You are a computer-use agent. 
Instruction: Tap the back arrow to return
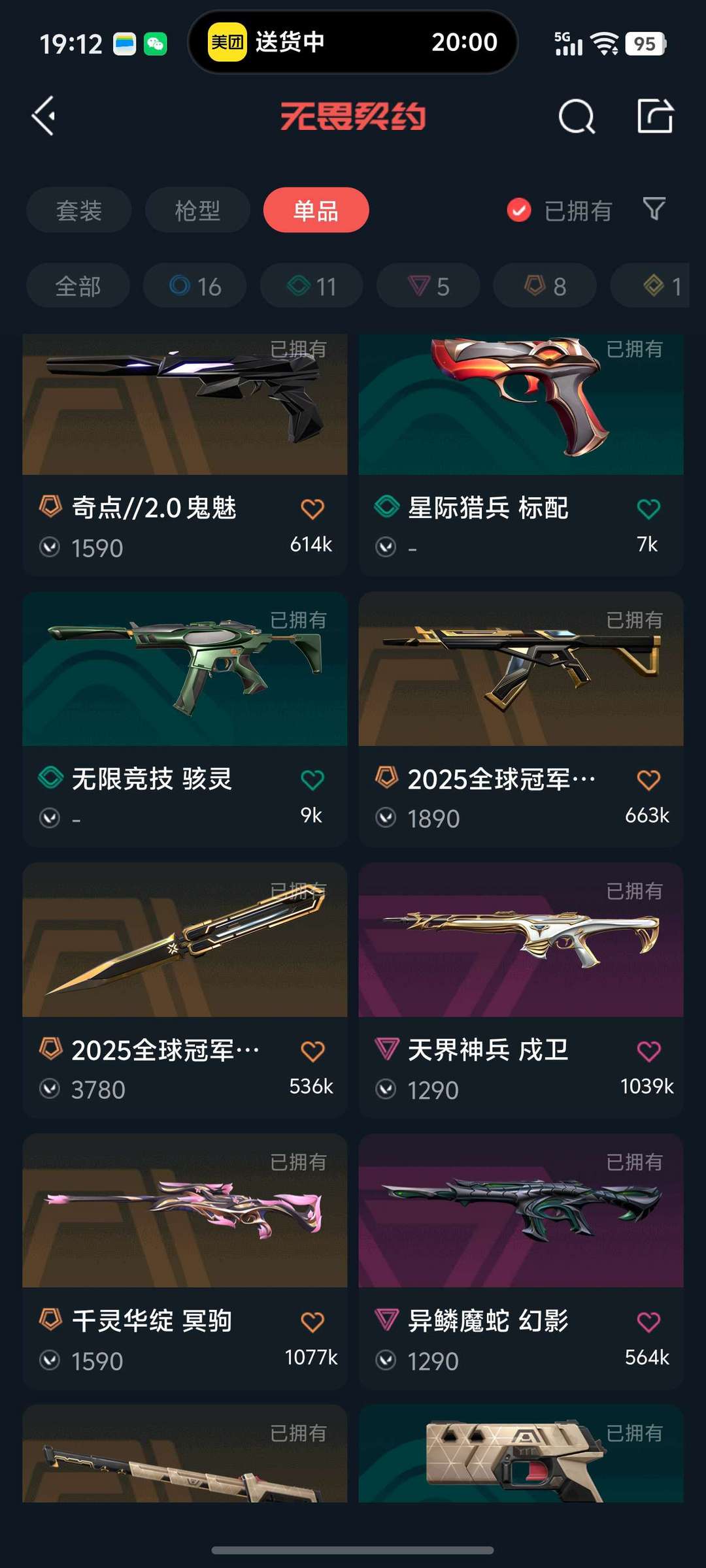pyautogui.click(x=43, y=118)
